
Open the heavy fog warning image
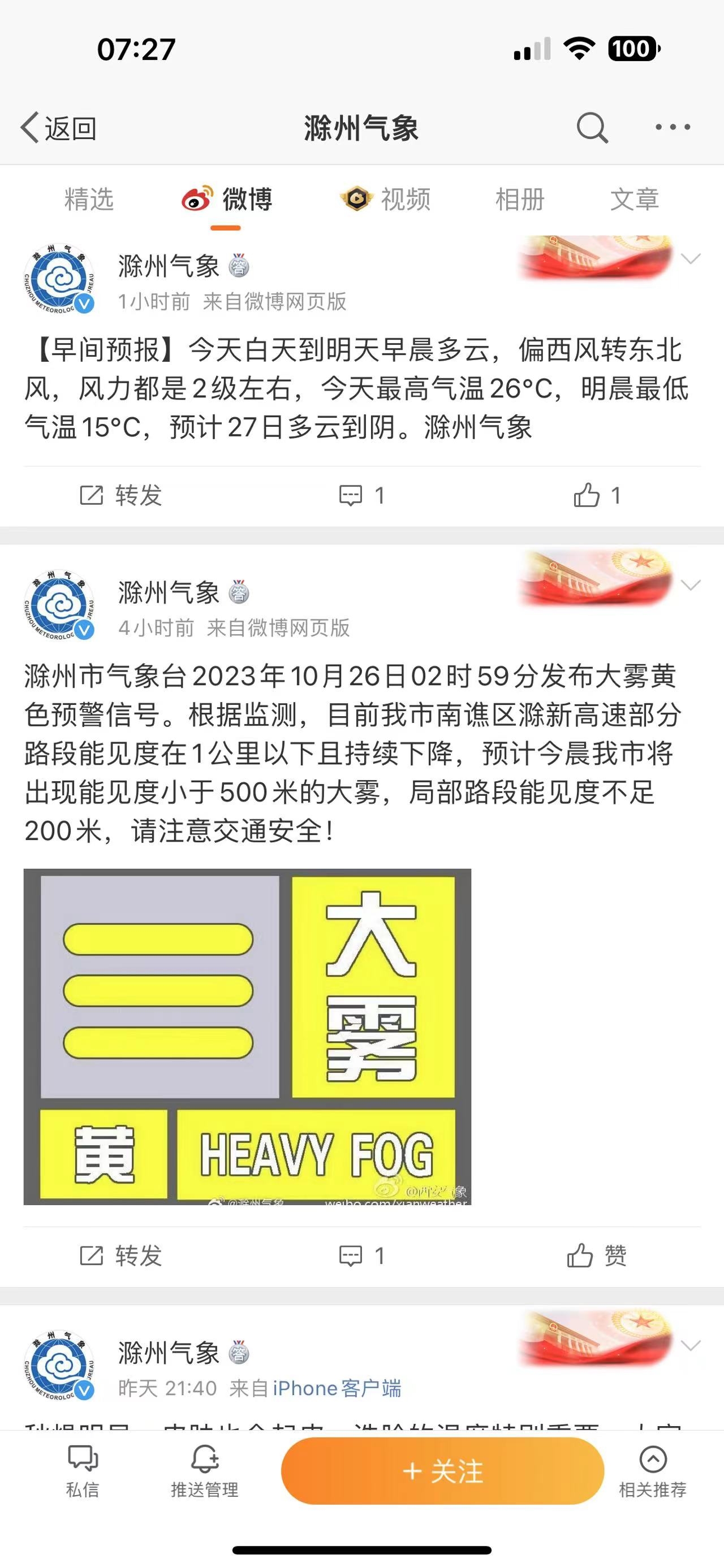pos(247,1037)
